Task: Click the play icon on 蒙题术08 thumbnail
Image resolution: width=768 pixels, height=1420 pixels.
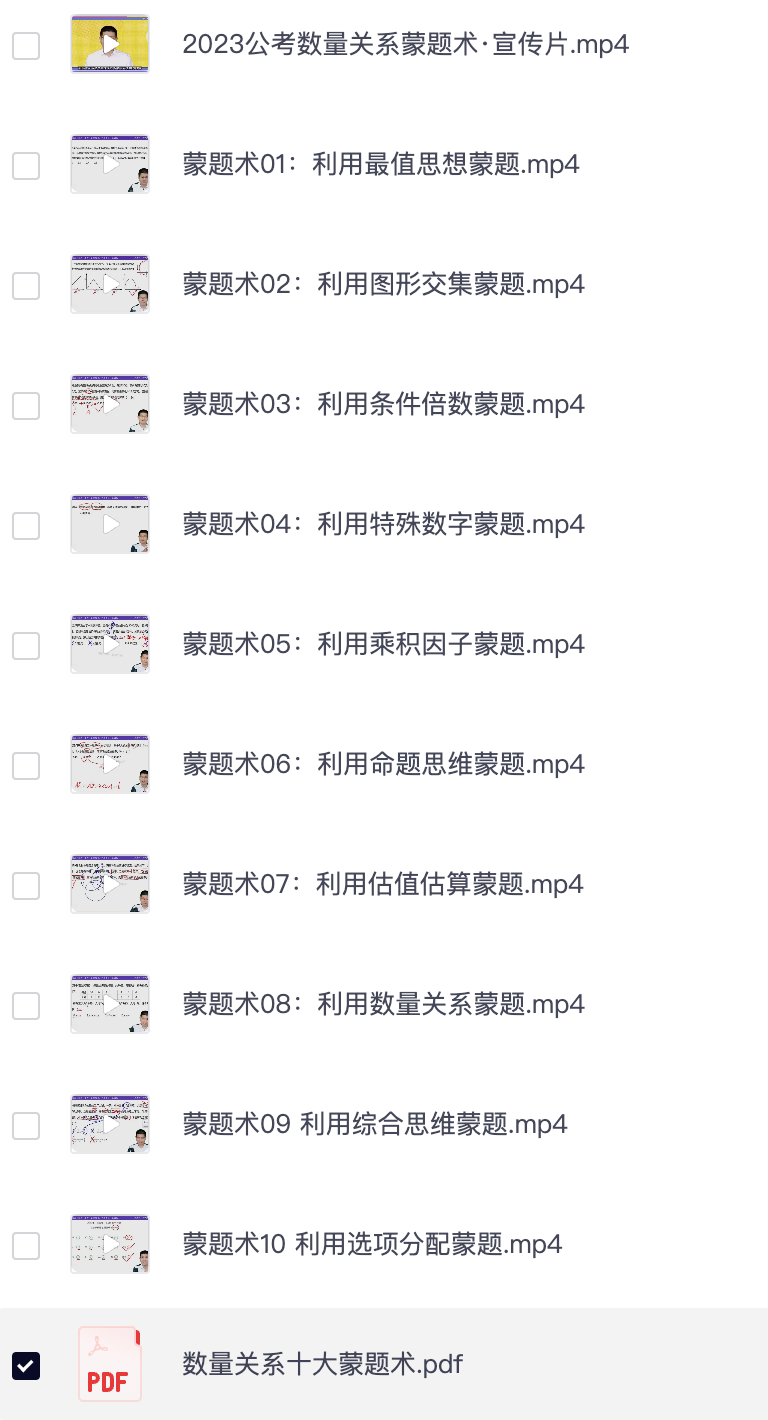Action: 110,1004
